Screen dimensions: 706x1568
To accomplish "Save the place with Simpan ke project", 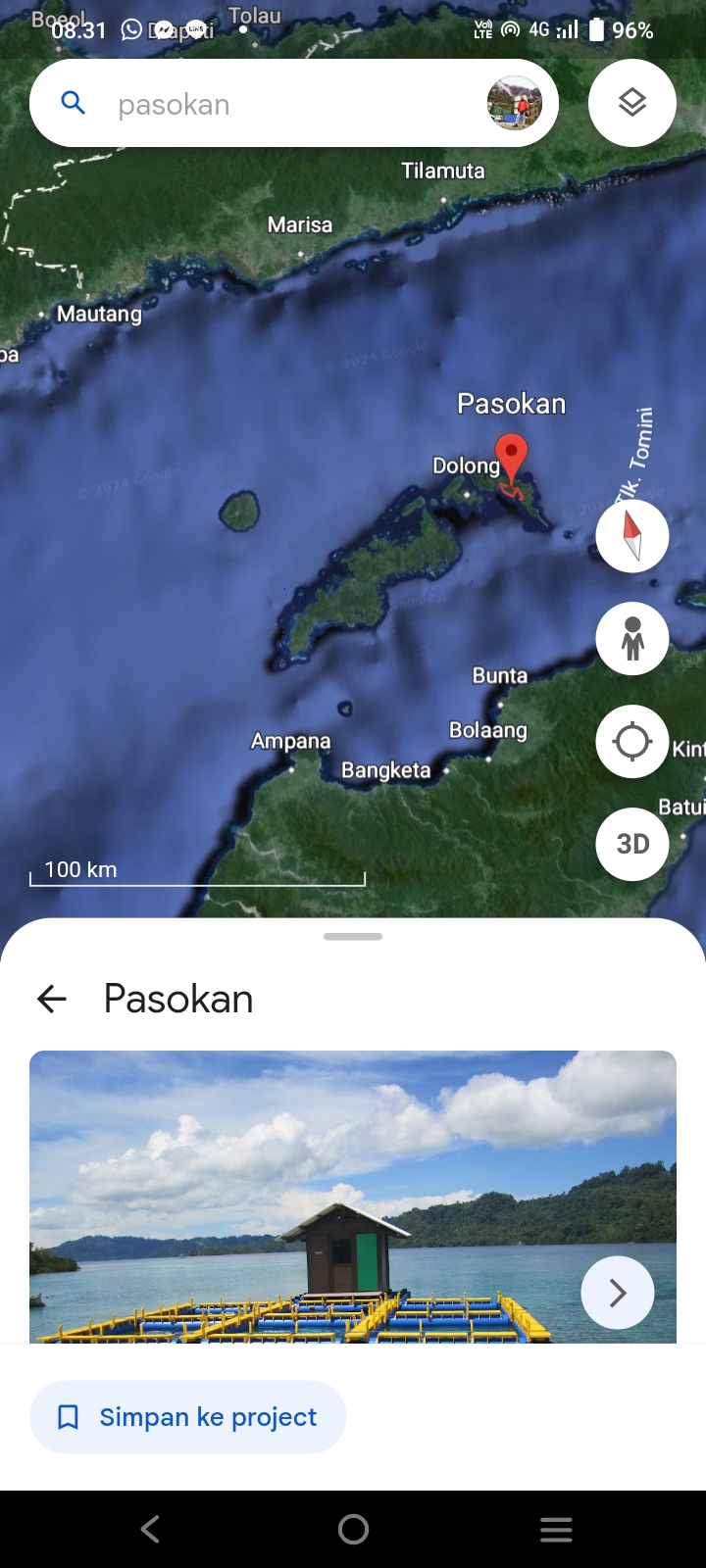I will [x=188, y=1417].
